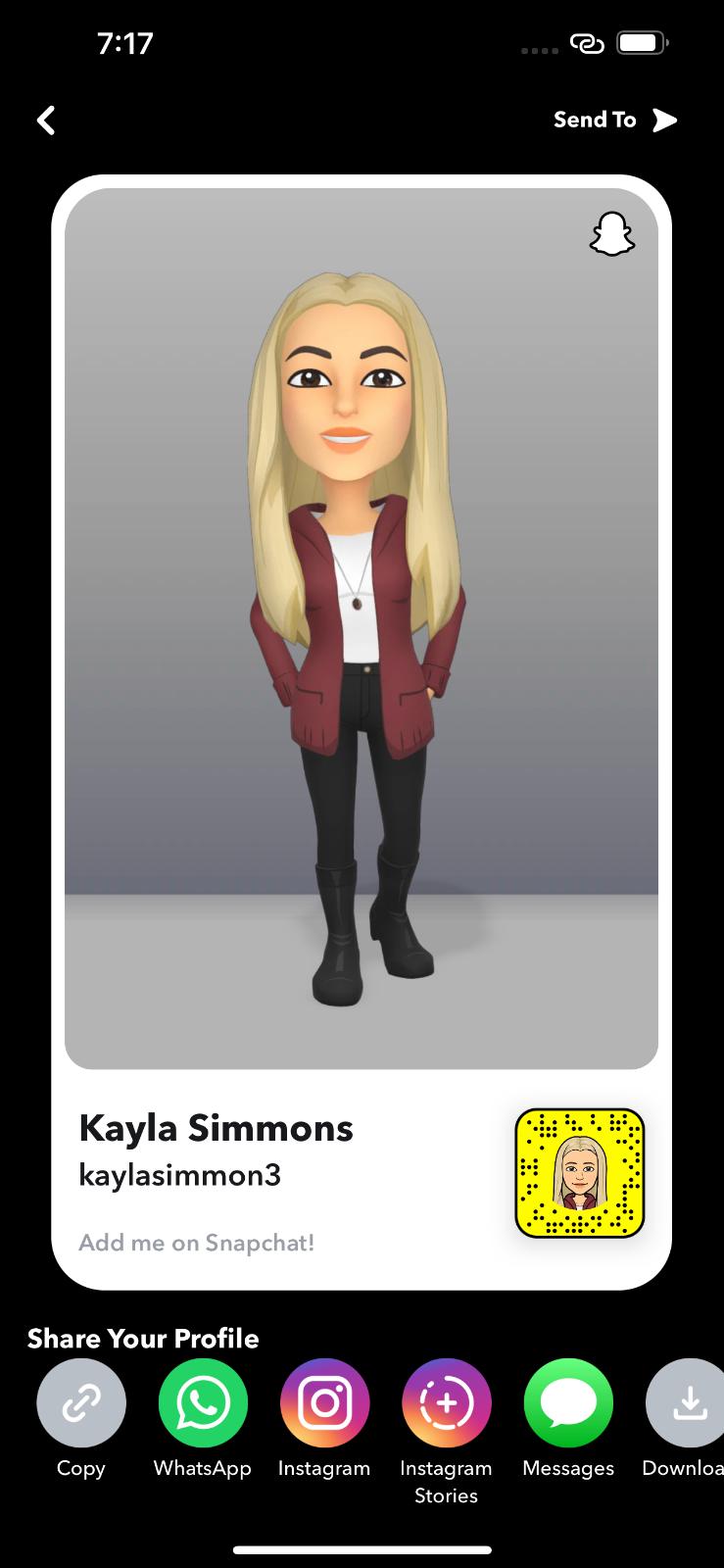Screen dimensions: 724x1568
Task: Download the profile card image
Action: click(686, 1403)
